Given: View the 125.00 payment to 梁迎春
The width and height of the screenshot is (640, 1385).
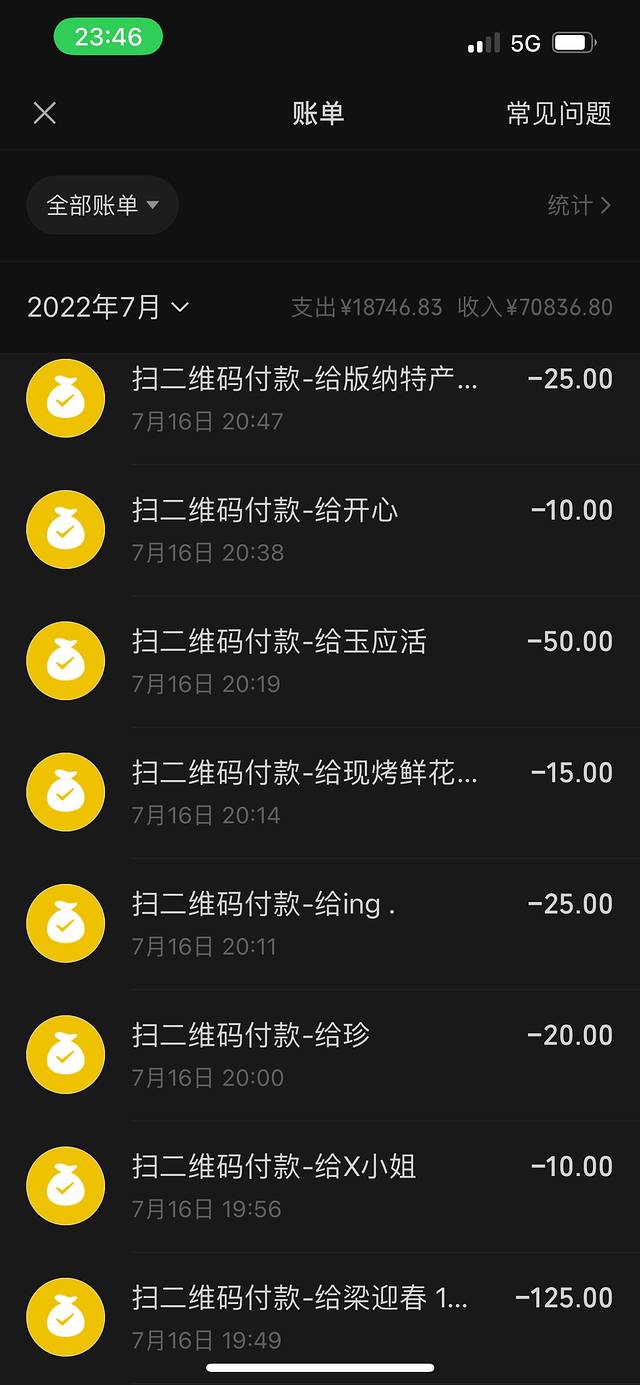Looking at the screenshot, I should pos(320,1317).
